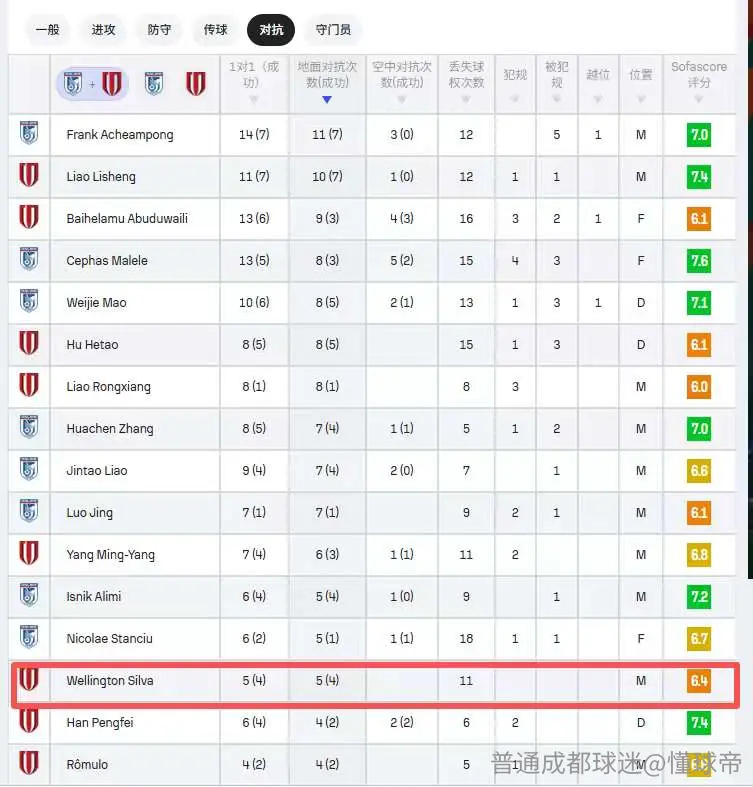The width and height of the screenshot is (753, 787).
Task: Open Cephas Malele's player row
Action: click(372, 260)
